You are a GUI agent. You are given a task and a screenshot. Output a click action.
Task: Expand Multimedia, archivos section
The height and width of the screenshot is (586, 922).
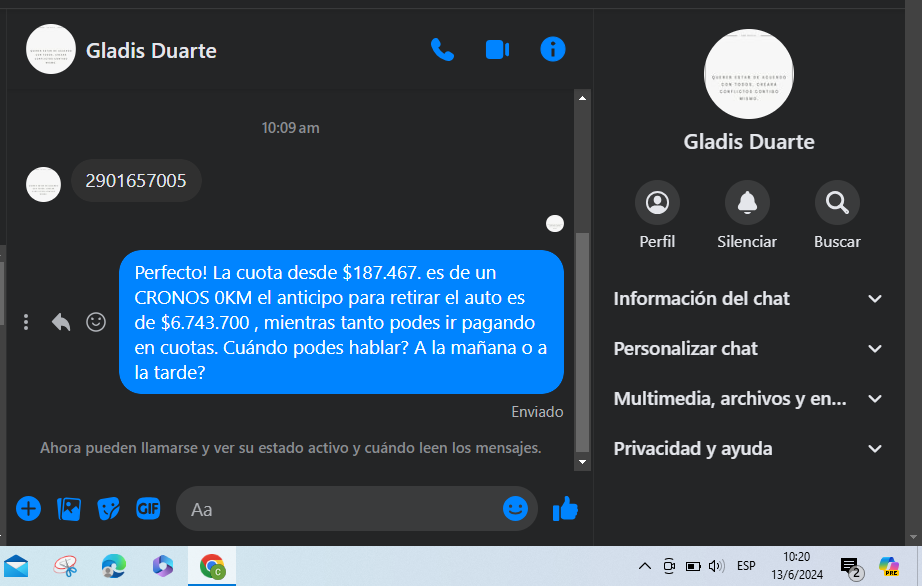tap(748, 398)
